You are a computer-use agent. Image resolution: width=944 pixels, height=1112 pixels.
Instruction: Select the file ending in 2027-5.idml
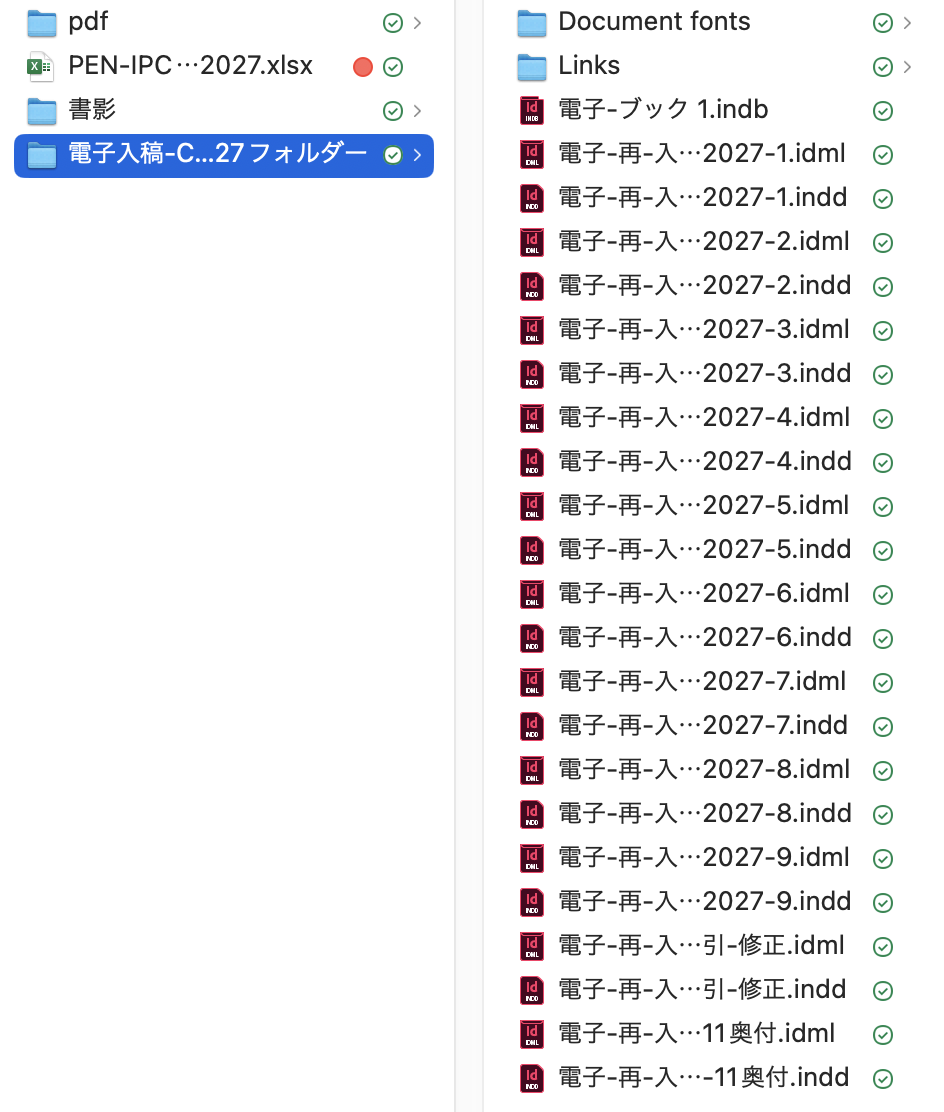click(703, 506)
